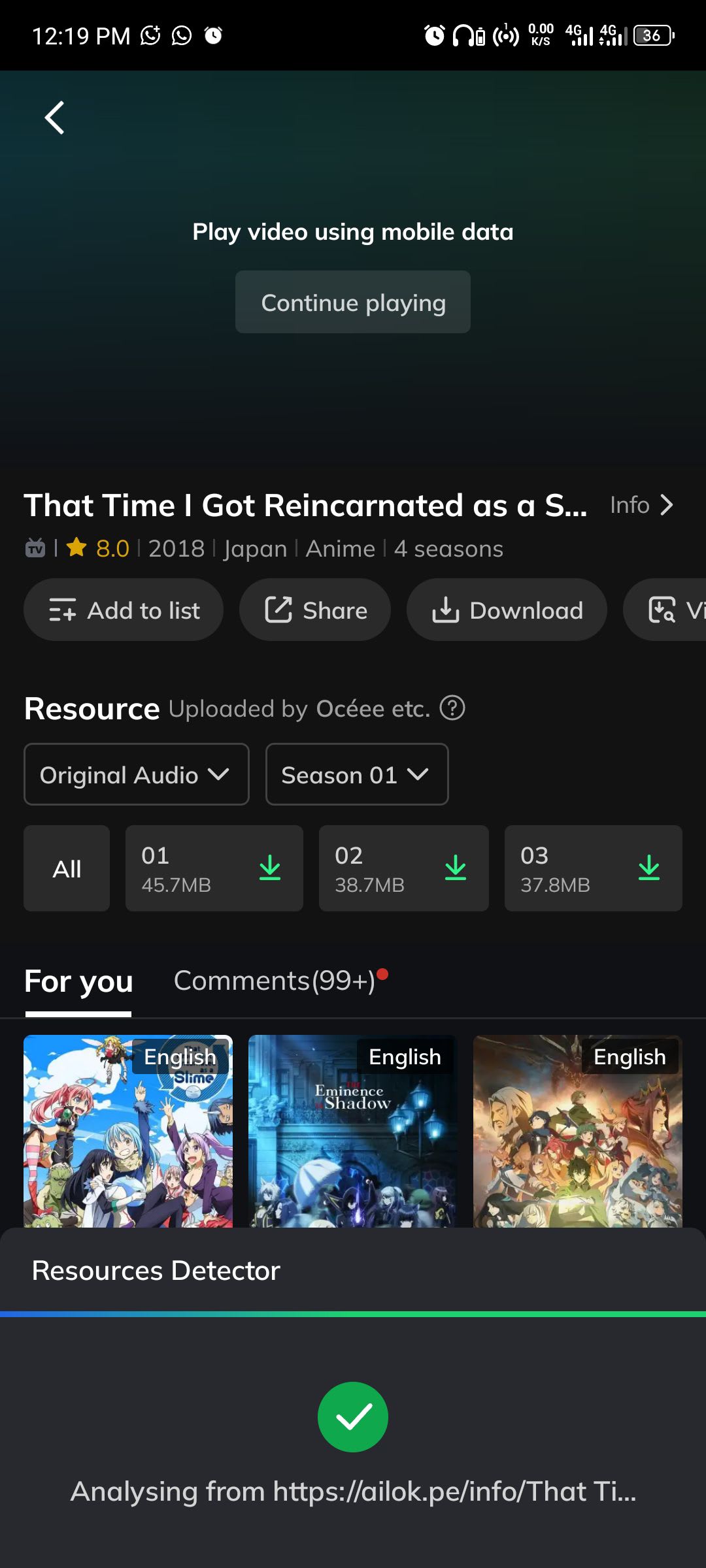Select the For you tab
The width and height of the screenshot is (706, 1568).
tap(78, 982)
